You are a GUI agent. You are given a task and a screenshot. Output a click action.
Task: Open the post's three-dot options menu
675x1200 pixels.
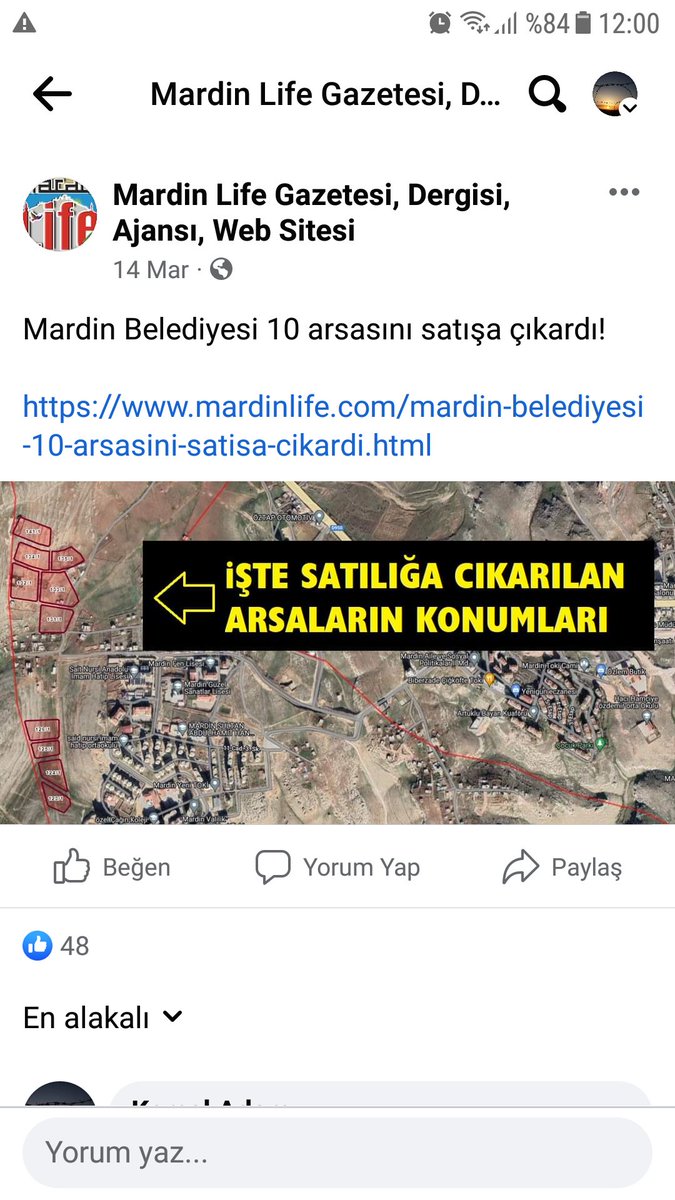pos(624,192)
